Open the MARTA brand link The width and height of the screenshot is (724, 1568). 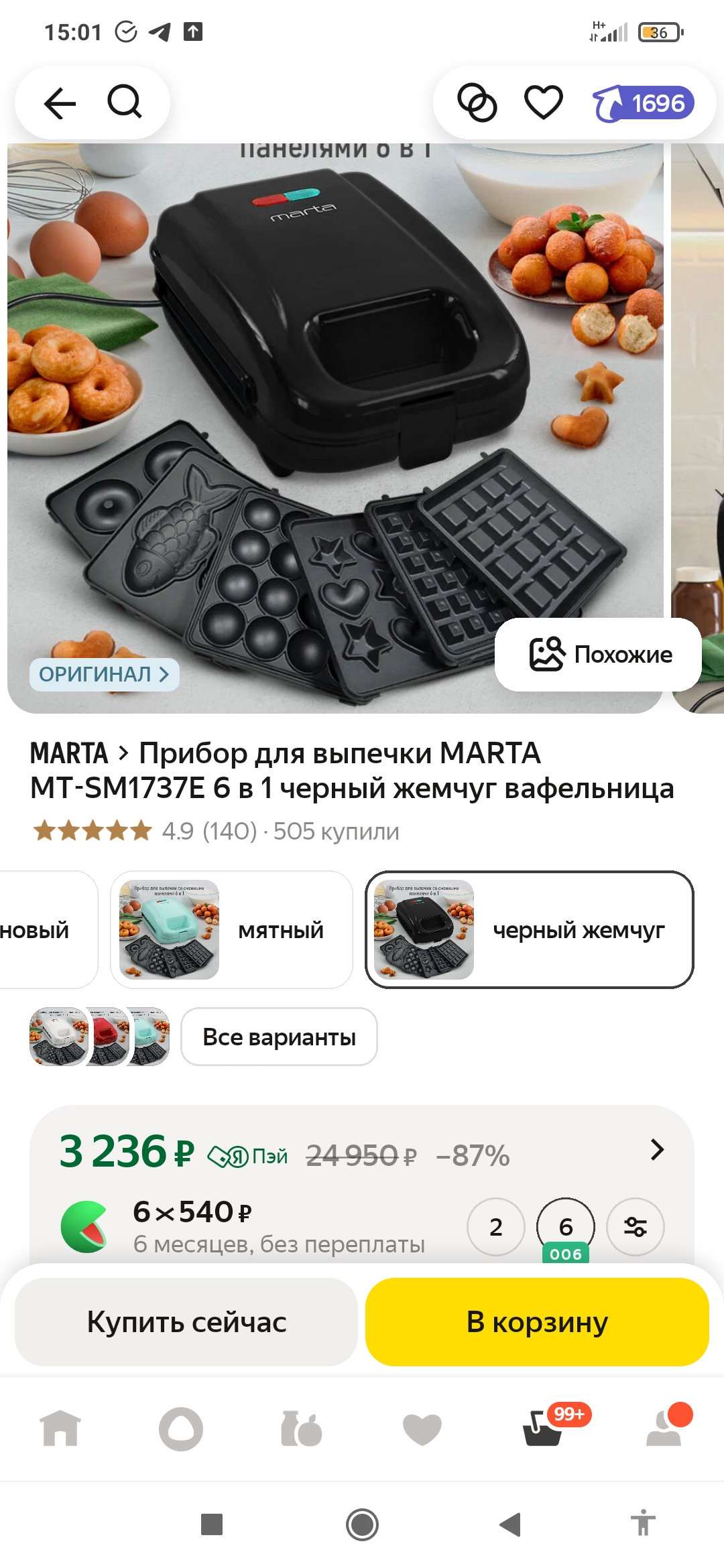pyautogui.click(x=70, y=753)
